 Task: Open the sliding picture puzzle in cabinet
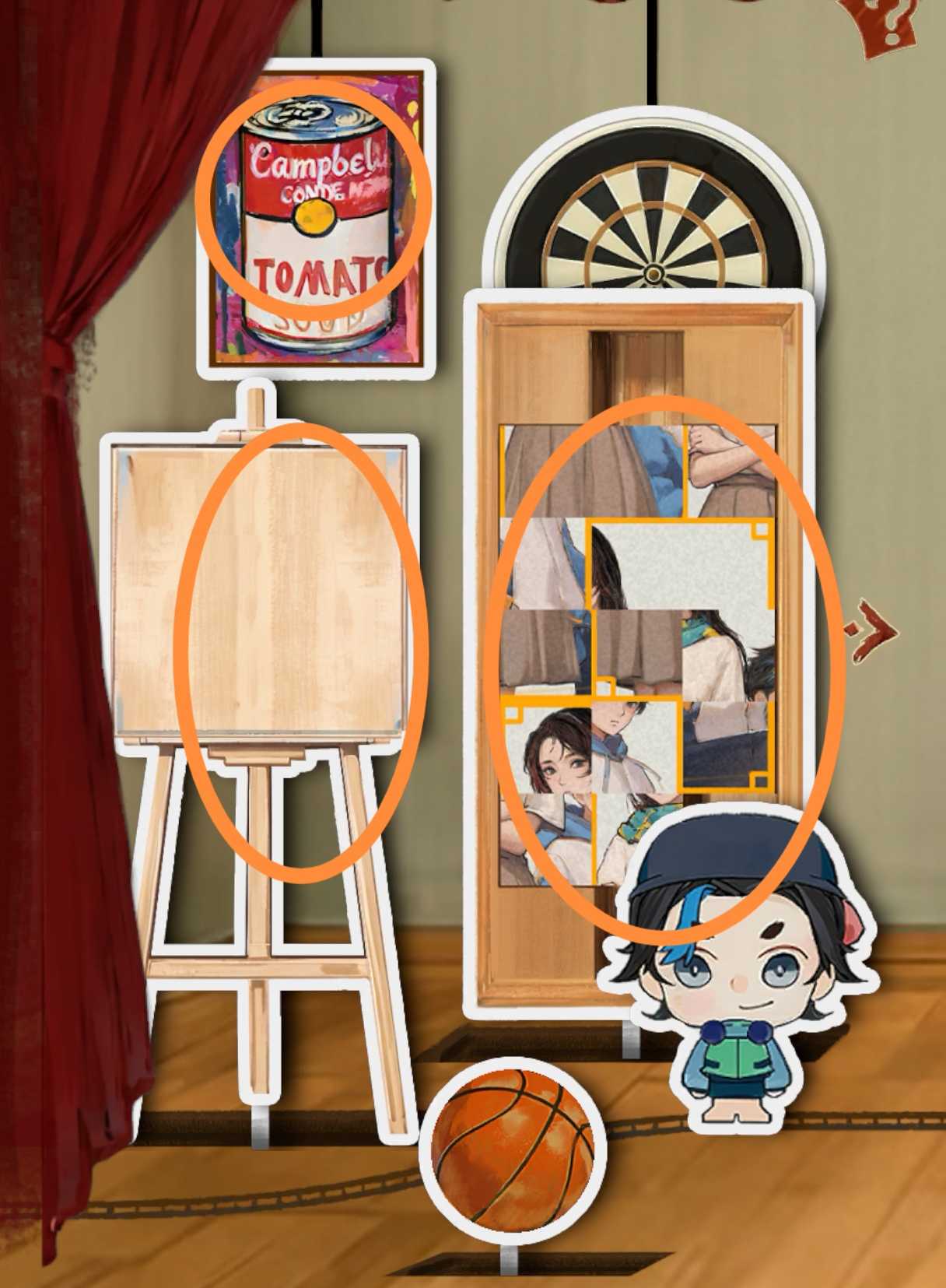tap(638, 654)
